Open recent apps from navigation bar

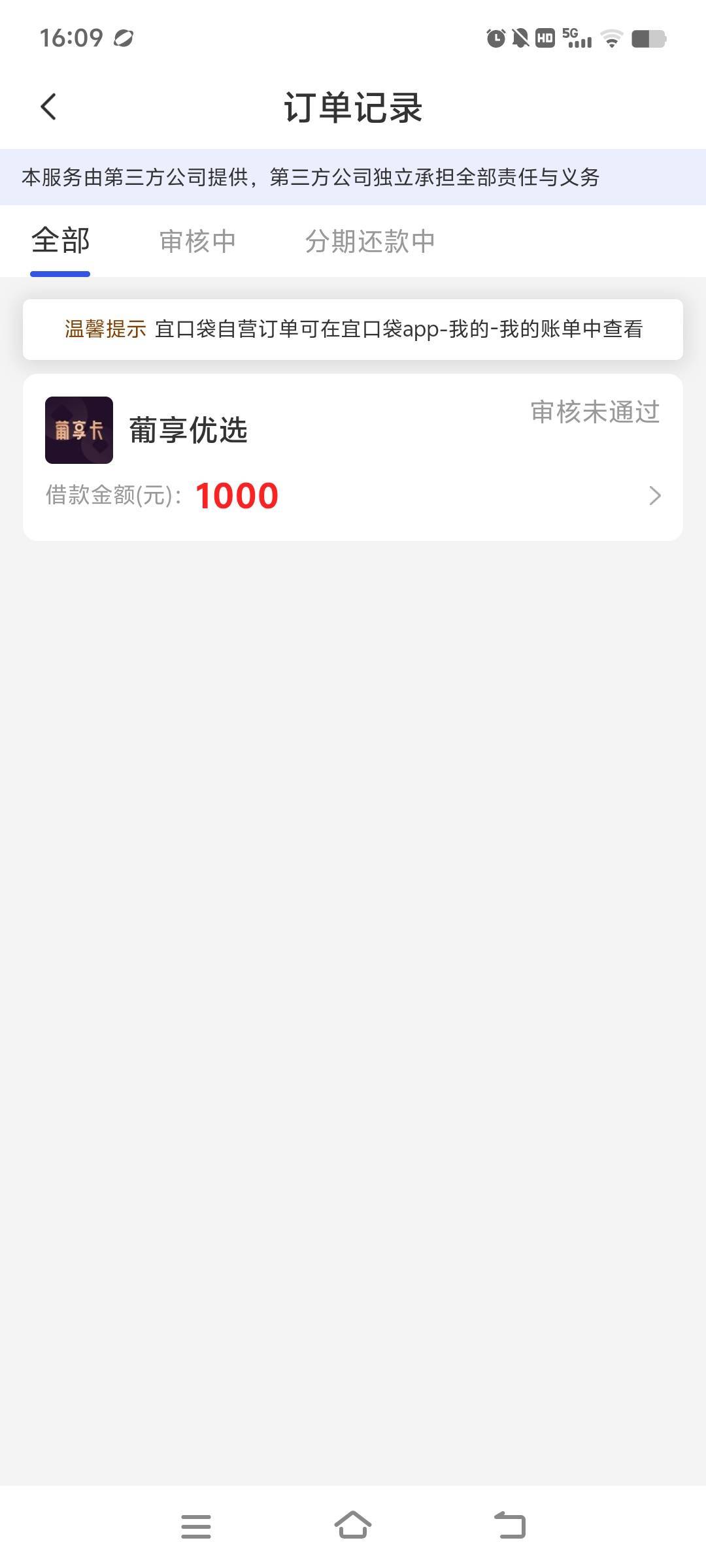click(x=195, y=1526)
